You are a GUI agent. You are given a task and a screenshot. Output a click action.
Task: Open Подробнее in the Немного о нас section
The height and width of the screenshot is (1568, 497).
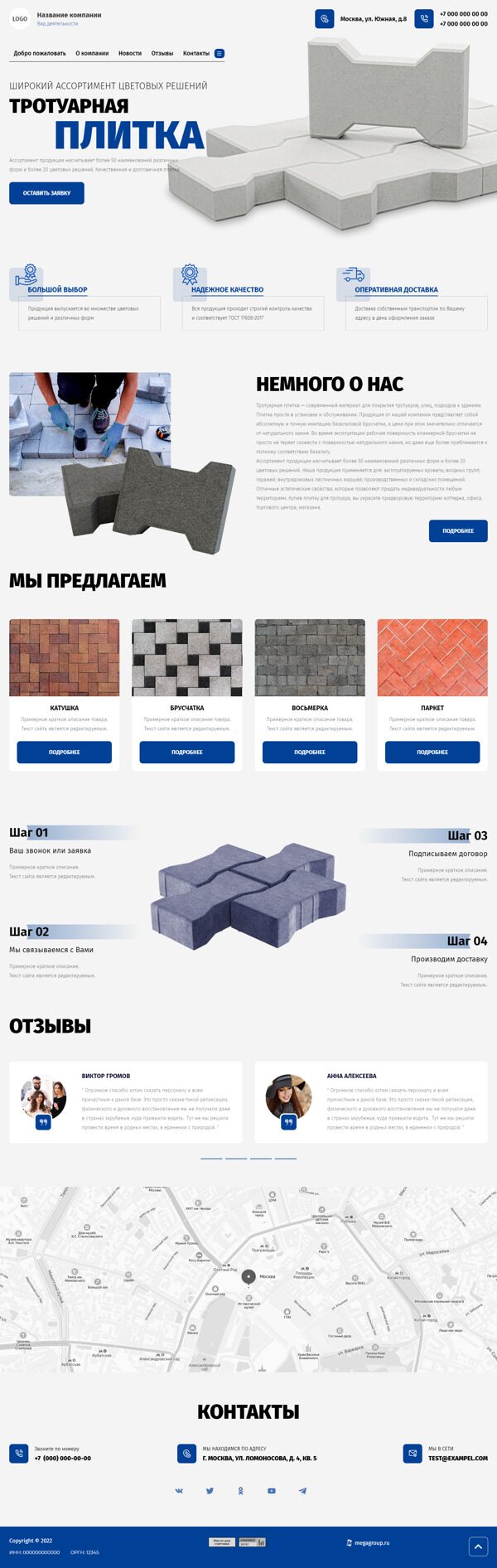click(458, 530)
